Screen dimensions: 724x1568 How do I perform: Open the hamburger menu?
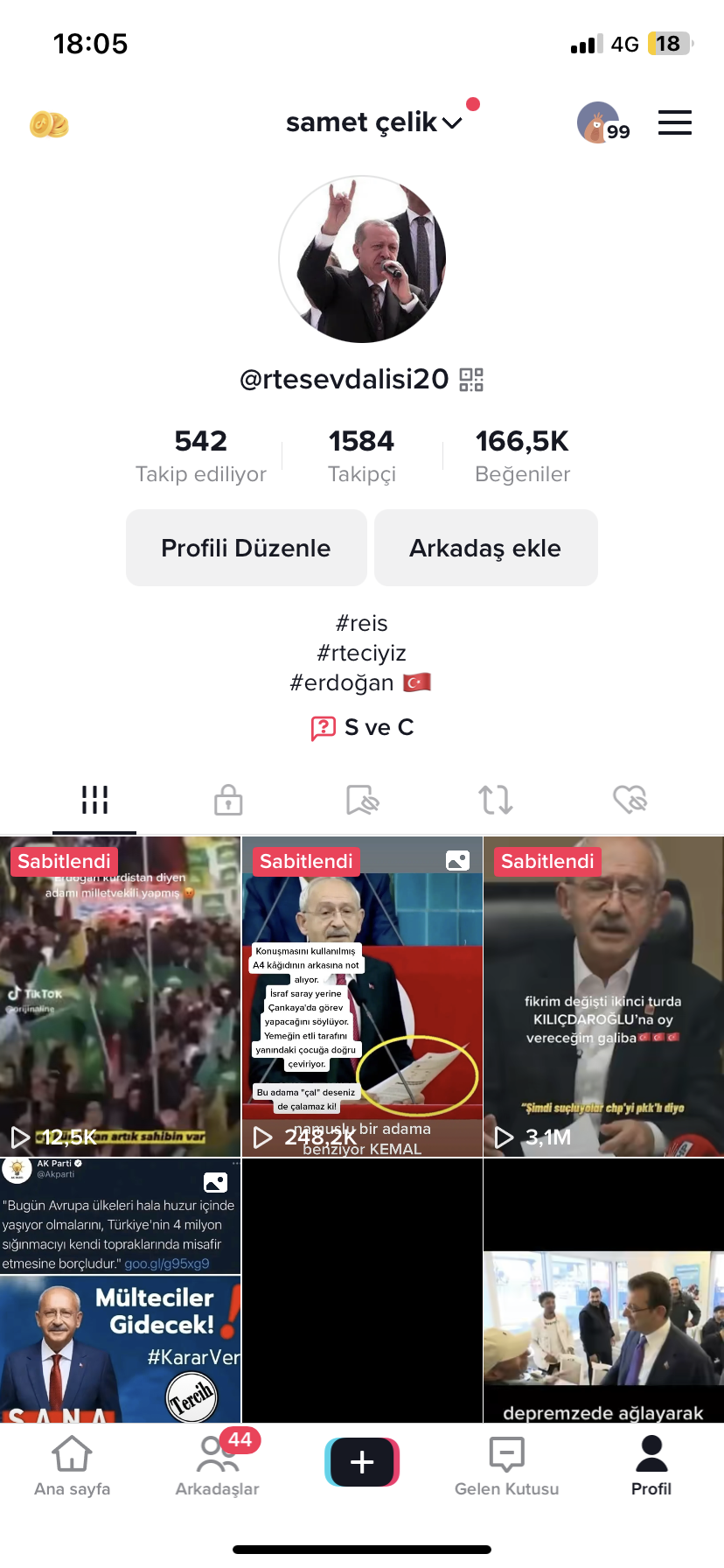[x=675, y=122]
